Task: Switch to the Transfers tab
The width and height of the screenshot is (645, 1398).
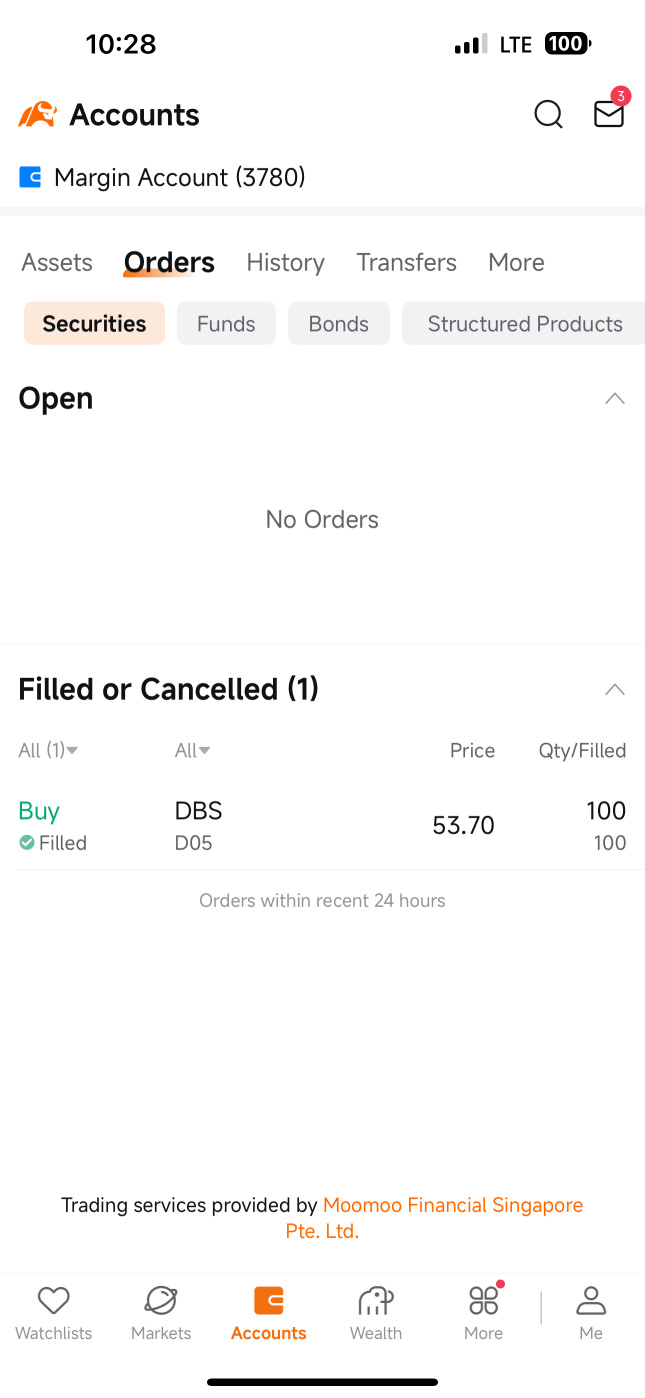Action: click(407, 263)
